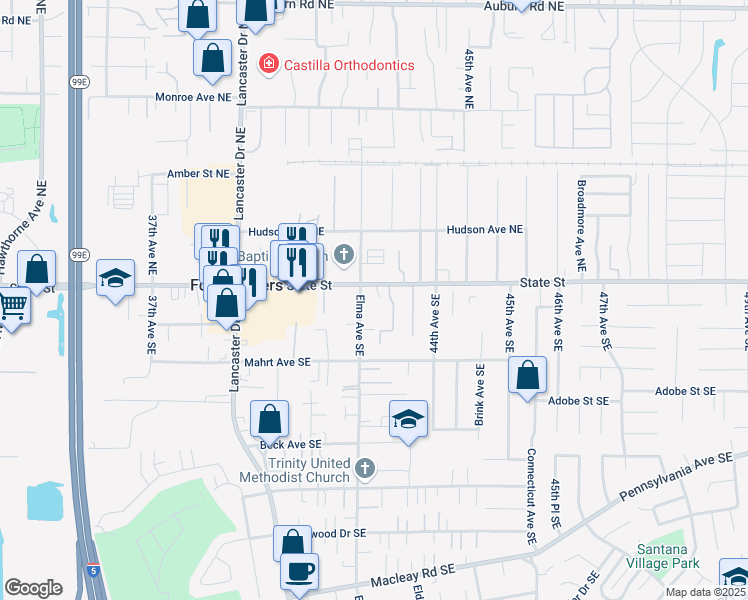The width and height of the screenshot is (748, 600).
Task: Open the coffee cup marker on Macleay Rd SE
Action: pos(299,572)
